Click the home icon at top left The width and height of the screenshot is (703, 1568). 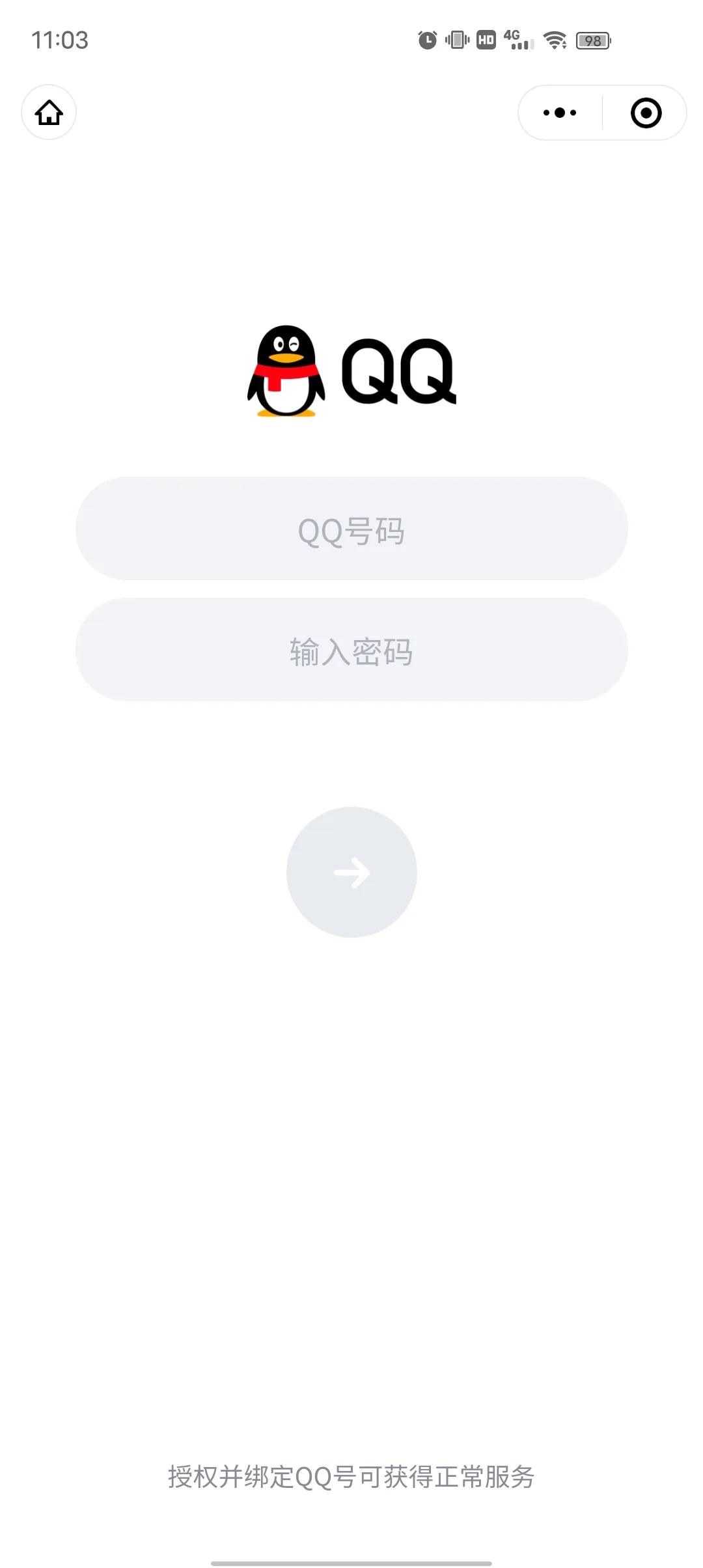(49, 112)
